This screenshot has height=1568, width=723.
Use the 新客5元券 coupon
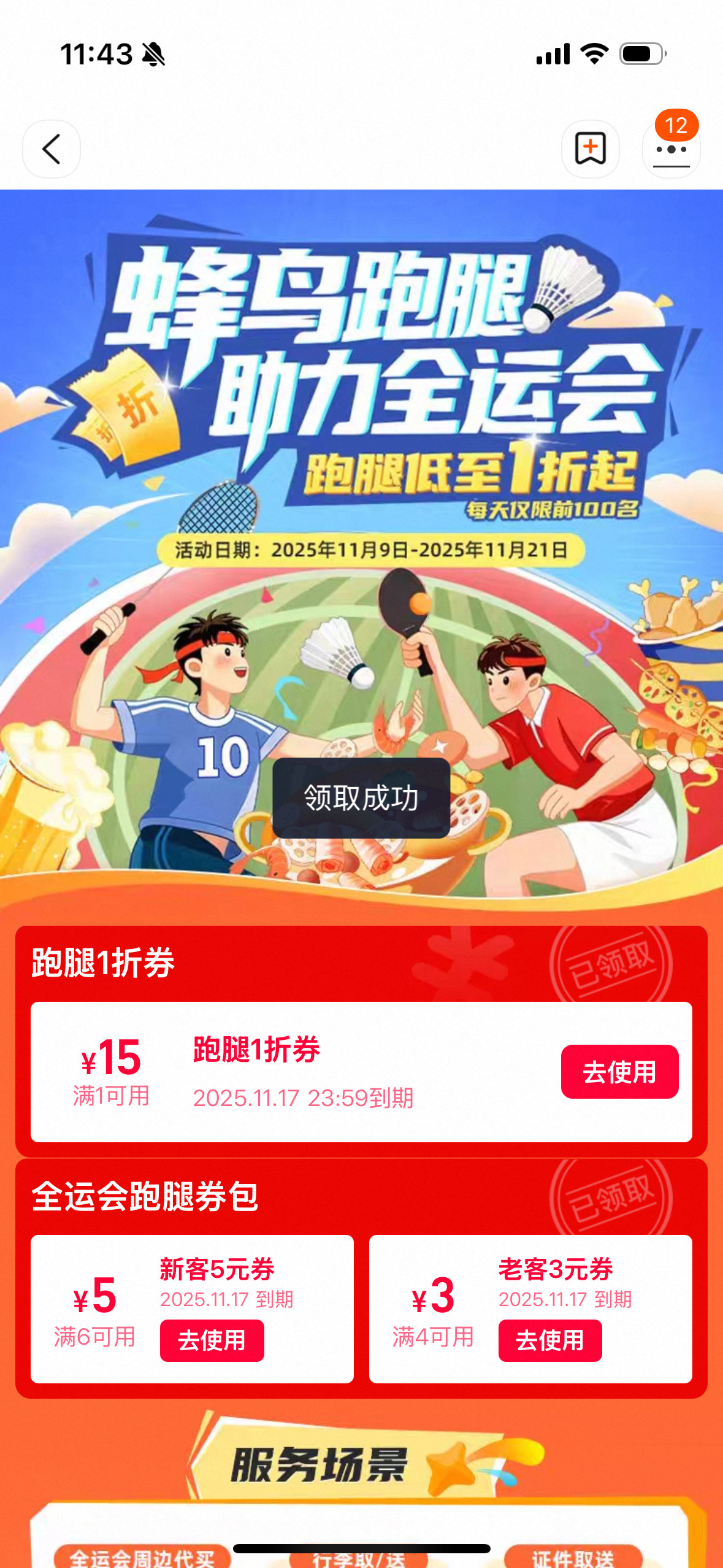212,1340
